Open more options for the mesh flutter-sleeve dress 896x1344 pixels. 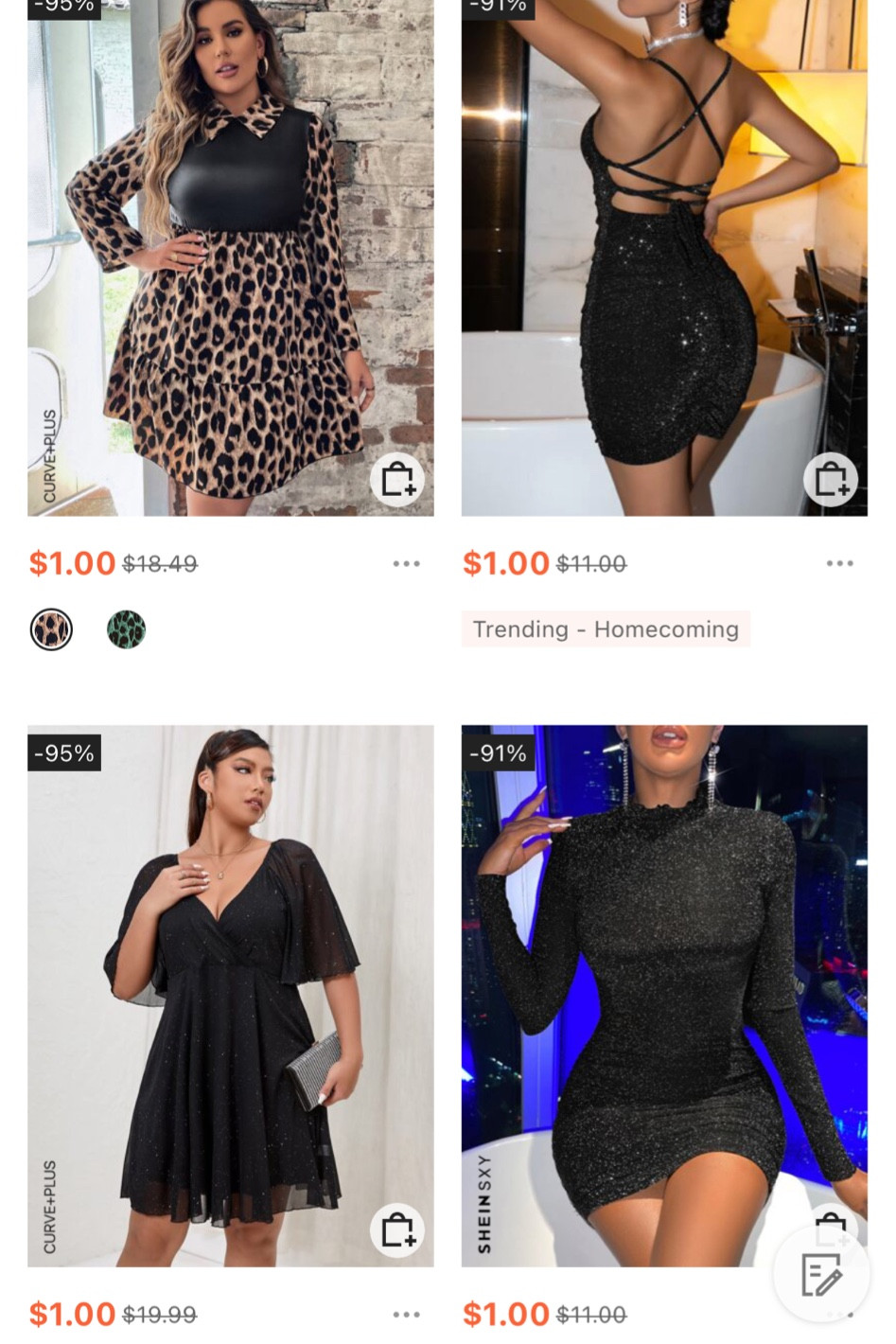point(406,1314)
